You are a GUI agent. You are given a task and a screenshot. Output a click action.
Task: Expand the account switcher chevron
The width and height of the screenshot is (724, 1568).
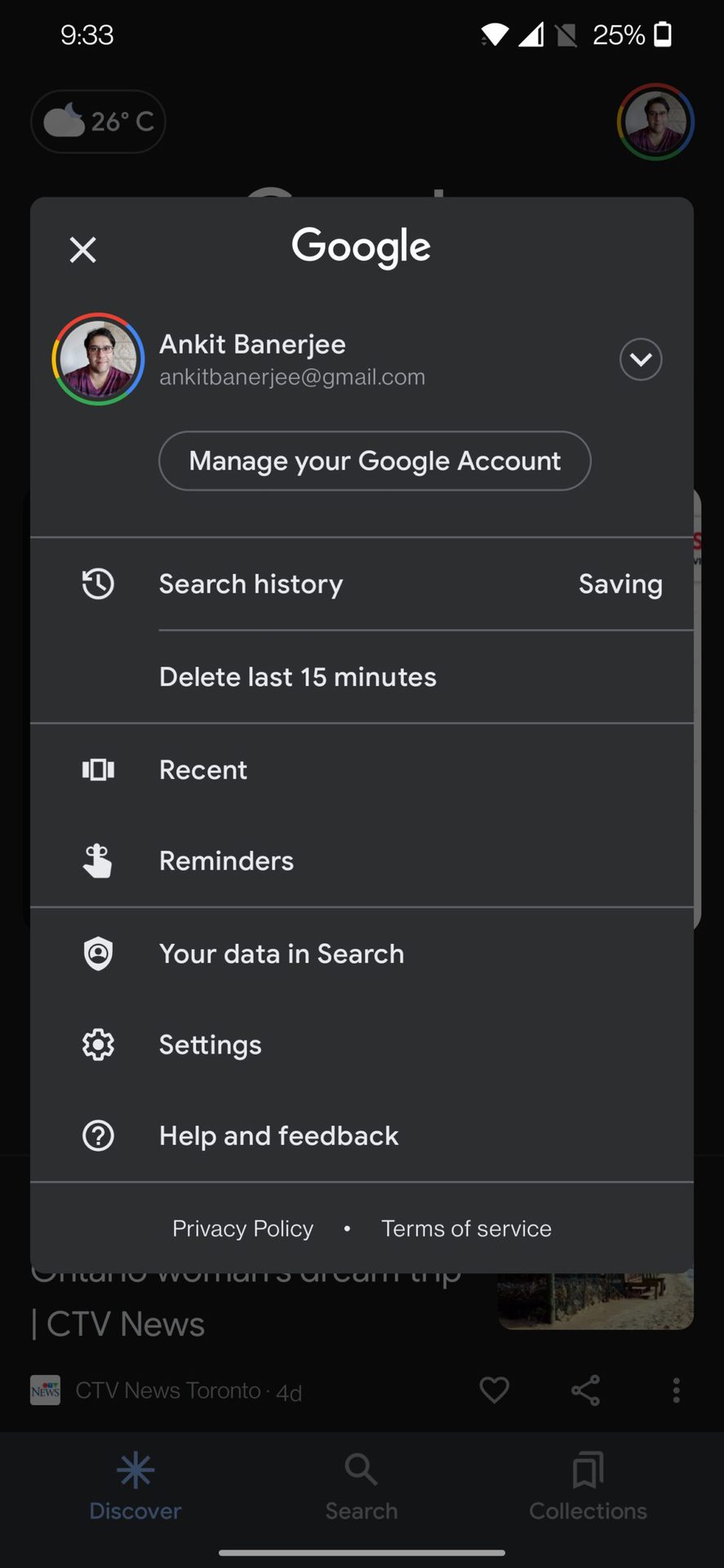click(641, 359)
